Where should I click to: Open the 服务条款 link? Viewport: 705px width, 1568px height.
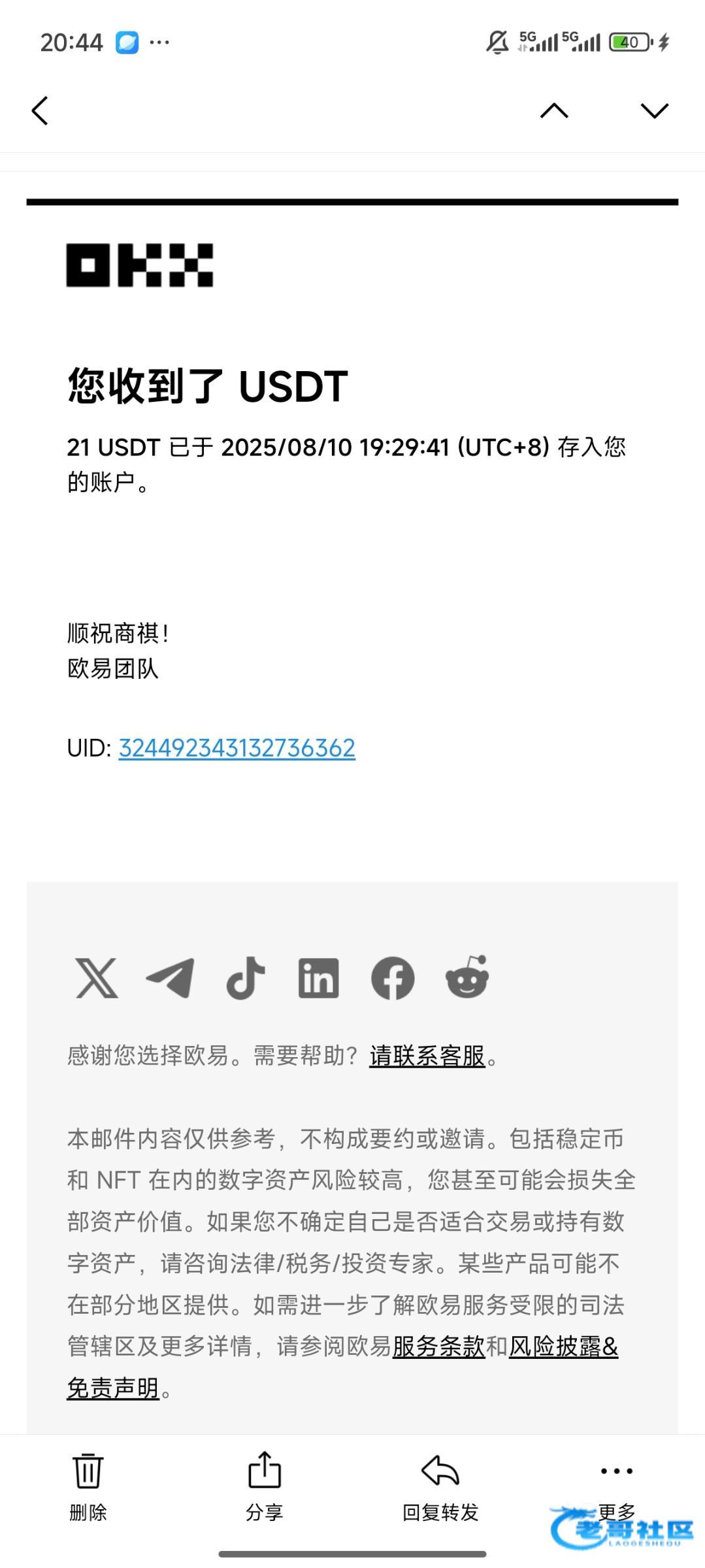[439, 1347]
